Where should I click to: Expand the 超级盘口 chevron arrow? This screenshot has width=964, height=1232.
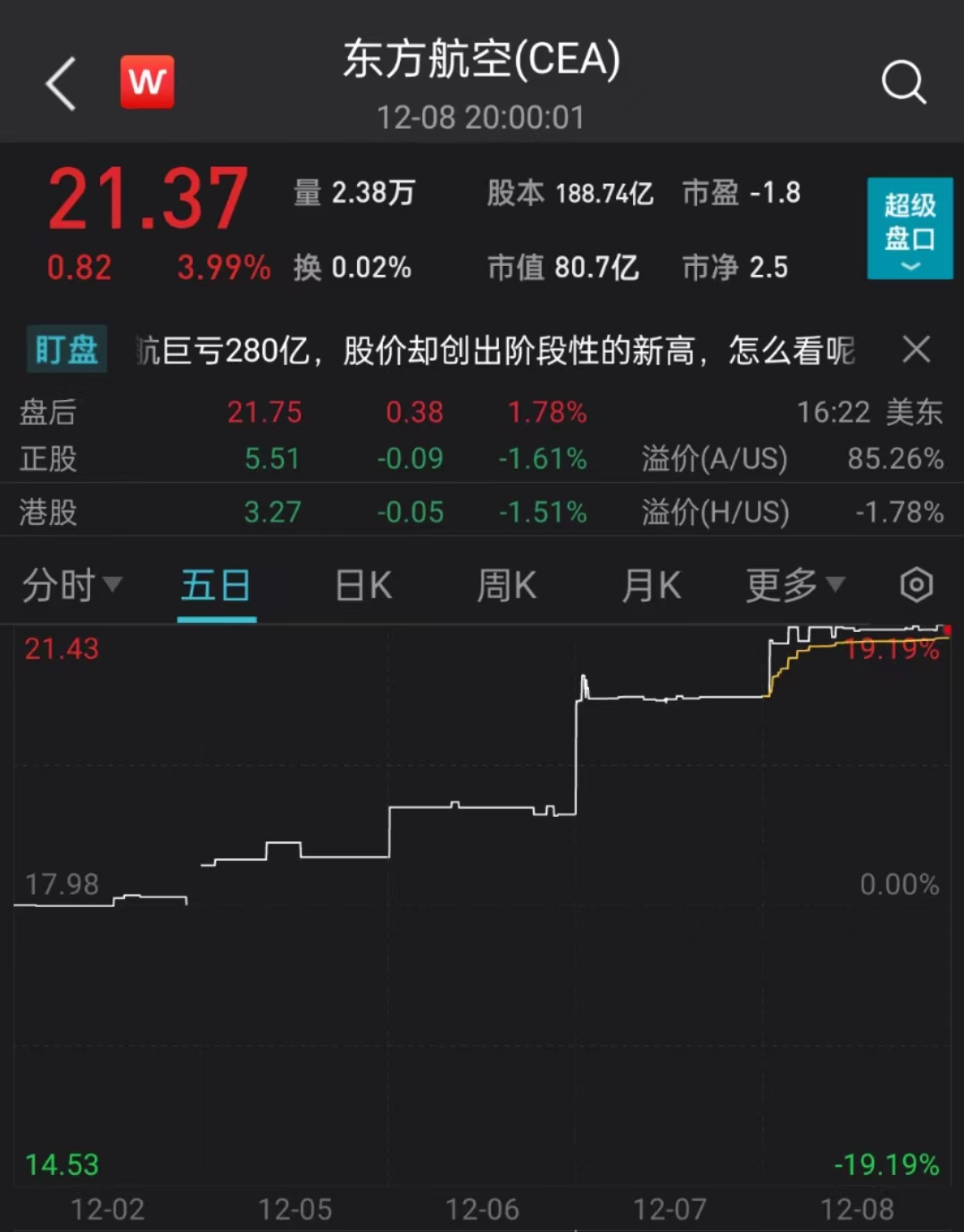coord(909,267)
